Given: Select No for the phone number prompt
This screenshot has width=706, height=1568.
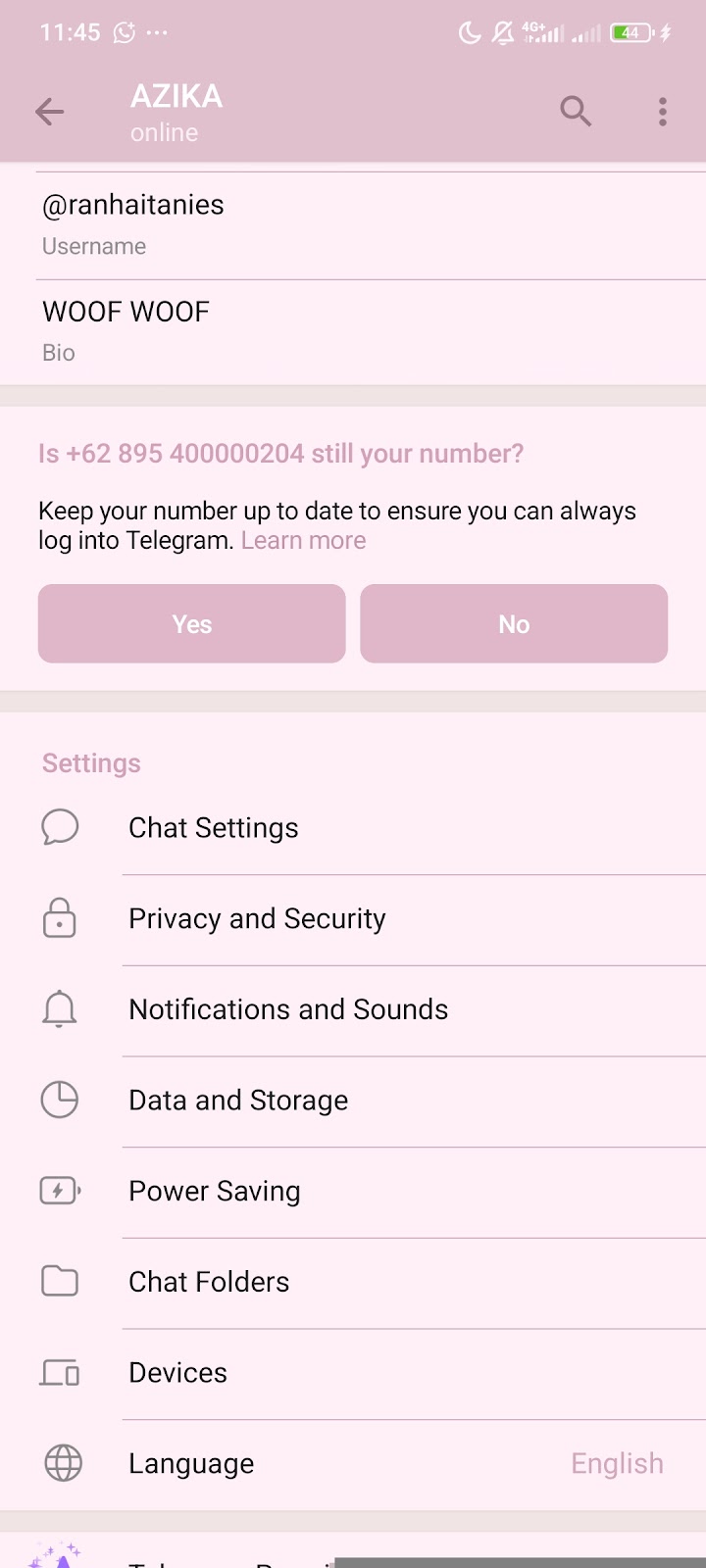Looking at the screenshot, I should click(514, 624).
